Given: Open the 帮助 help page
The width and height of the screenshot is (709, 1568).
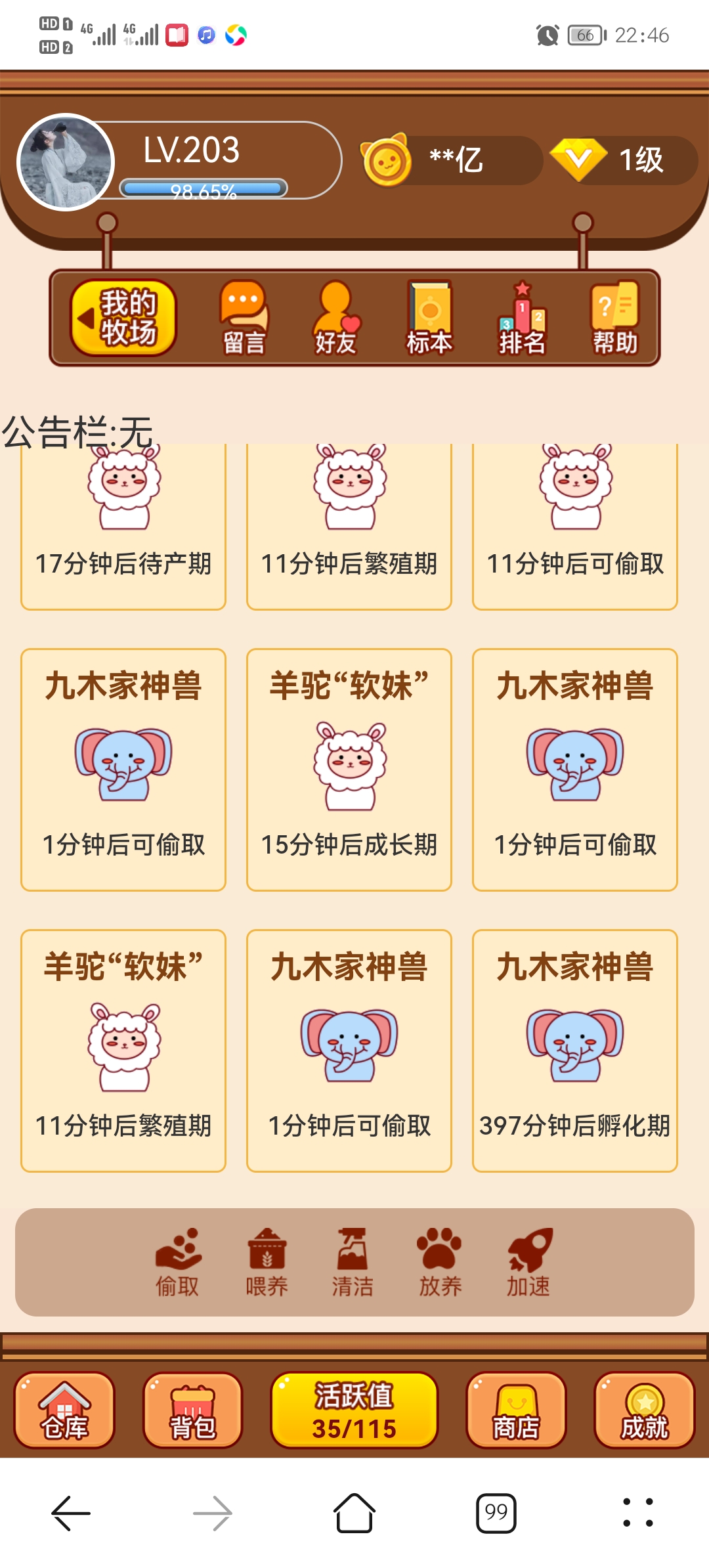Looking at the screenshot, I should [x=615, y=318].
